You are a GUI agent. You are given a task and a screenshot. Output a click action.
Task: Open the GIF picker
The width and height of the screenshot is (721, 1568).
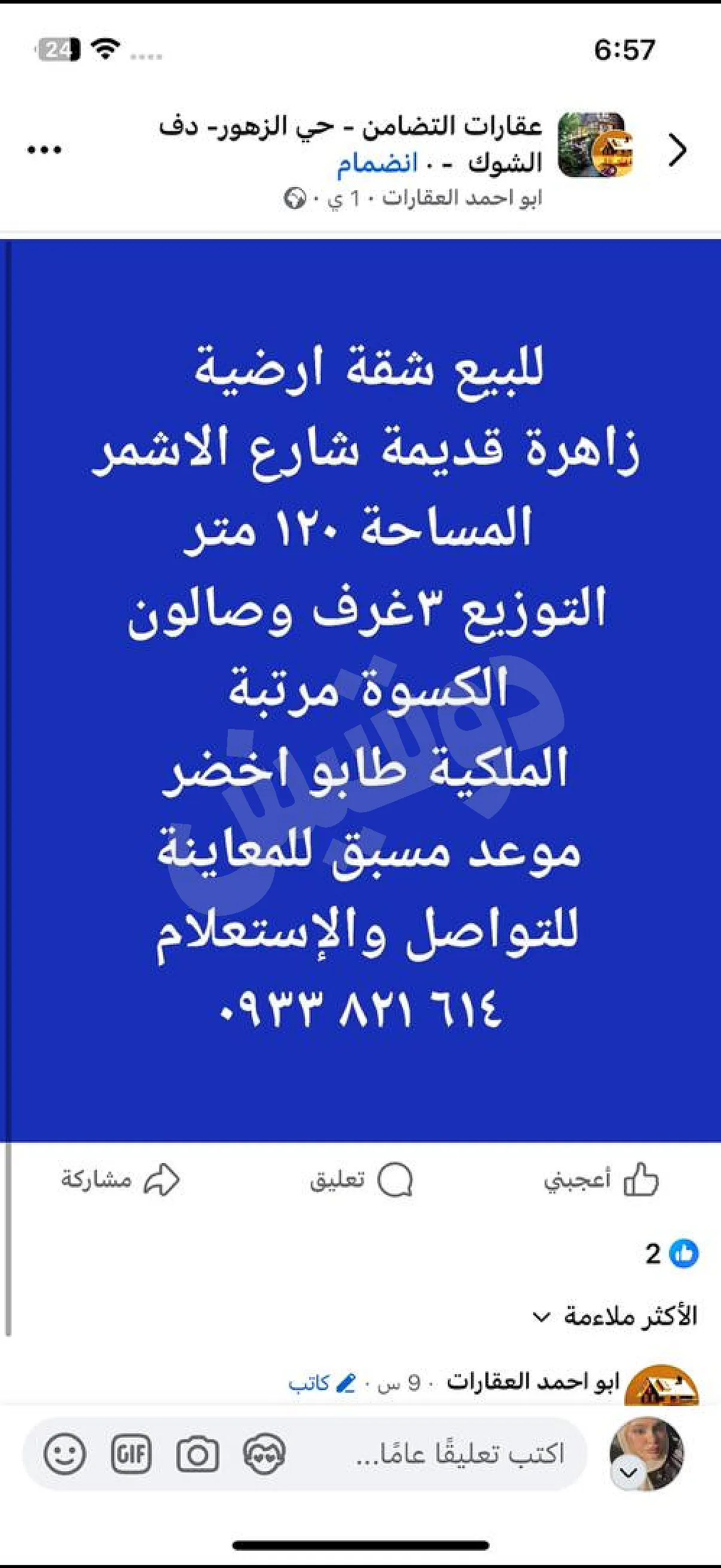131,1455
